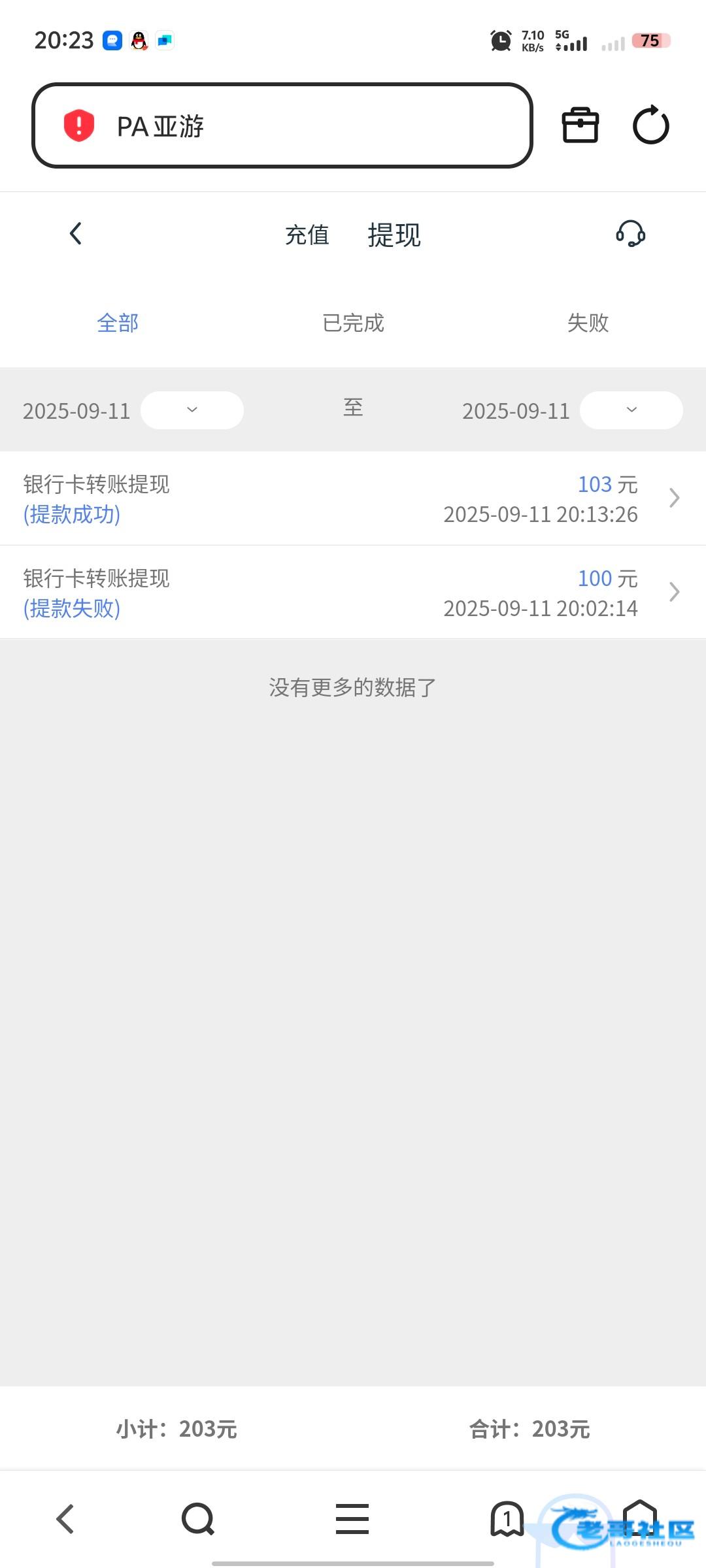Show 全部 withdrawal records
The width and height of the screenshot is (706, 1568).
click(118, 323)
